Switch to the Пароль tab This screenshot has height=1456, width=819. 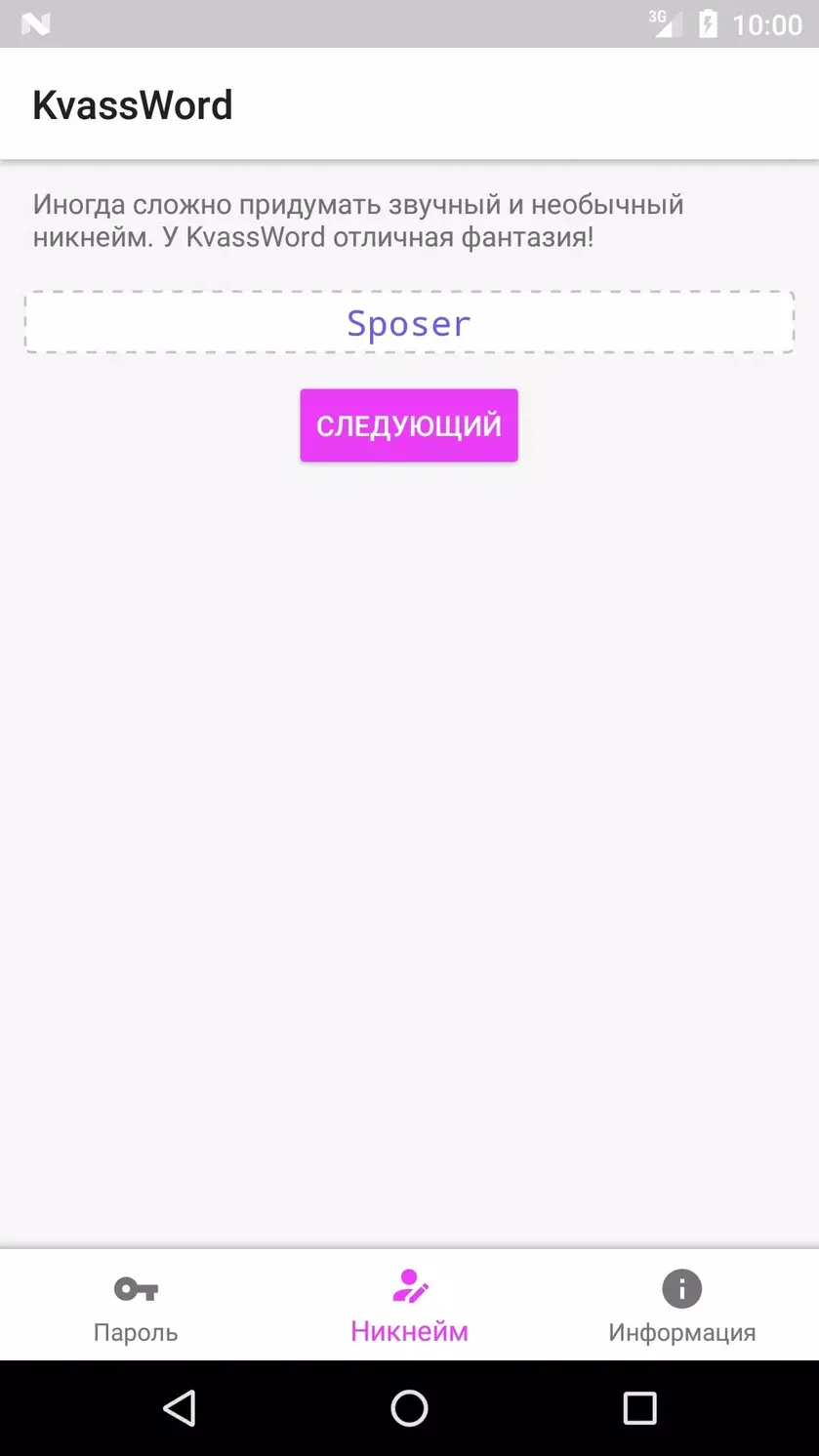tap(136, 1306)
